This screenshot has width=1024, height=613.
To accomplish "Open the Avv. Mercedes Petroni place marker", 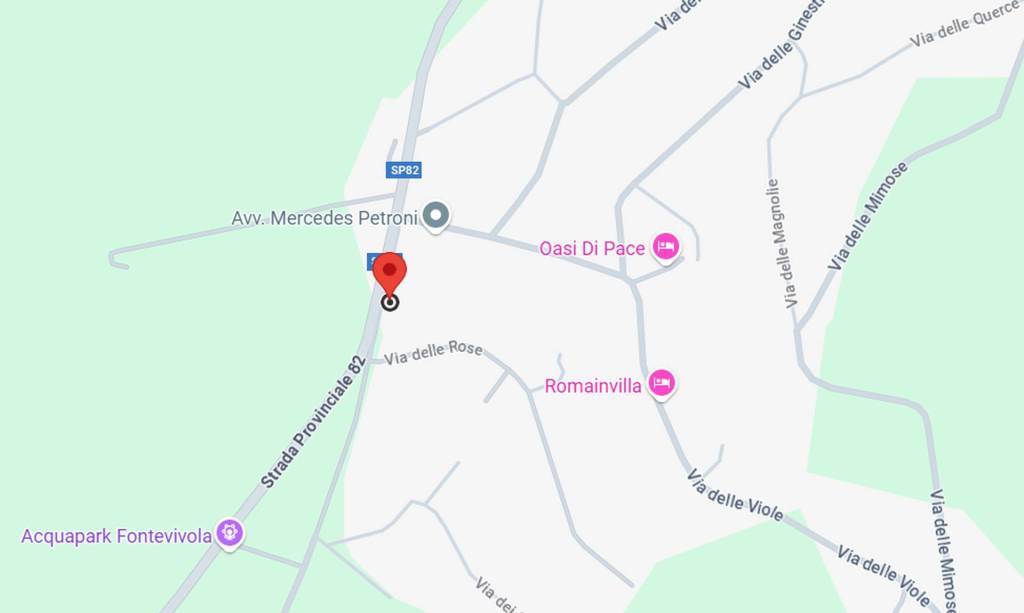I will pos(435,215).
